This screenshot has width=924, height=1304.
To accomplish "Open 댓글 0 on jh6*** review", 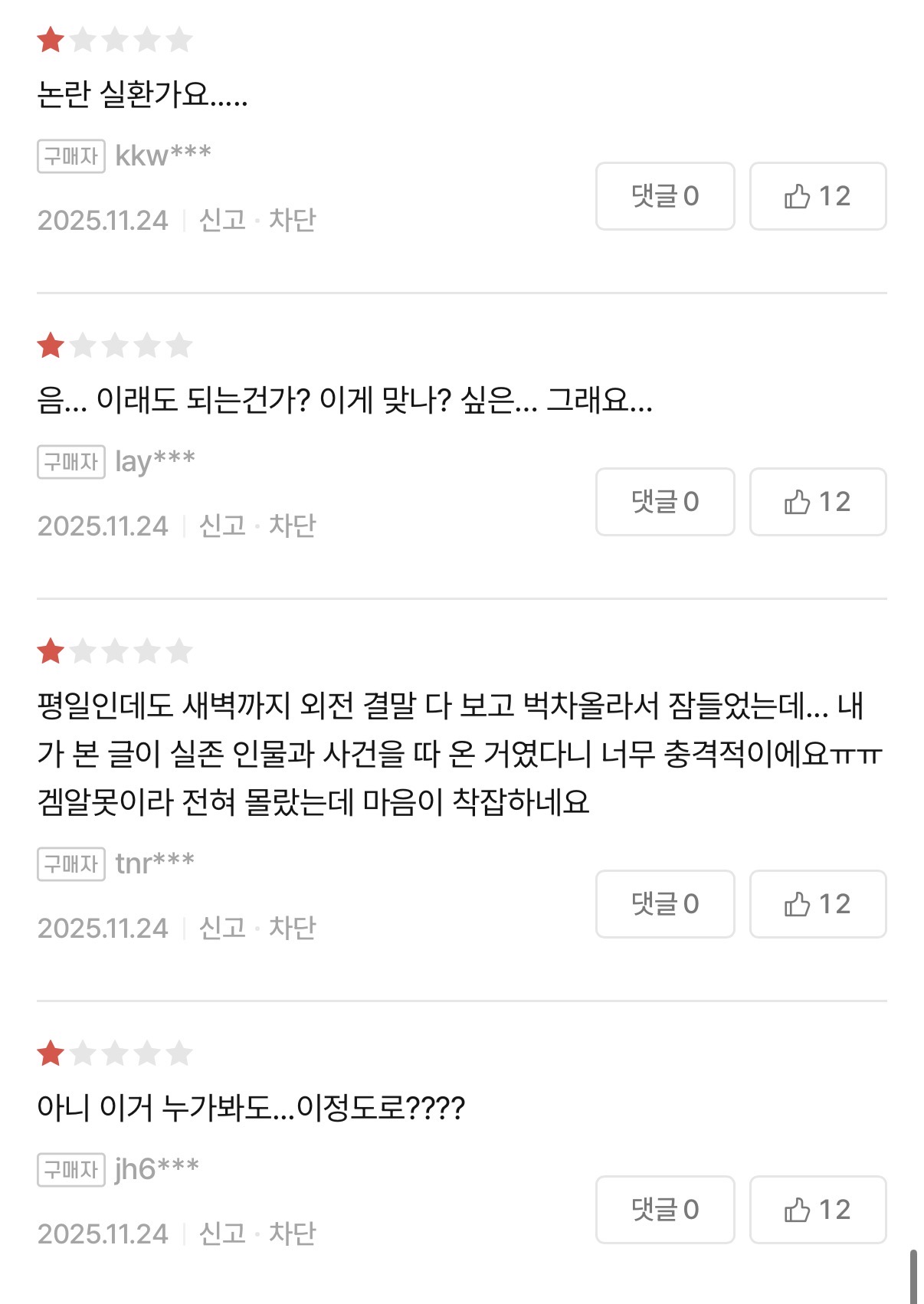I will pyautogui.click(x=665, y=1210).
